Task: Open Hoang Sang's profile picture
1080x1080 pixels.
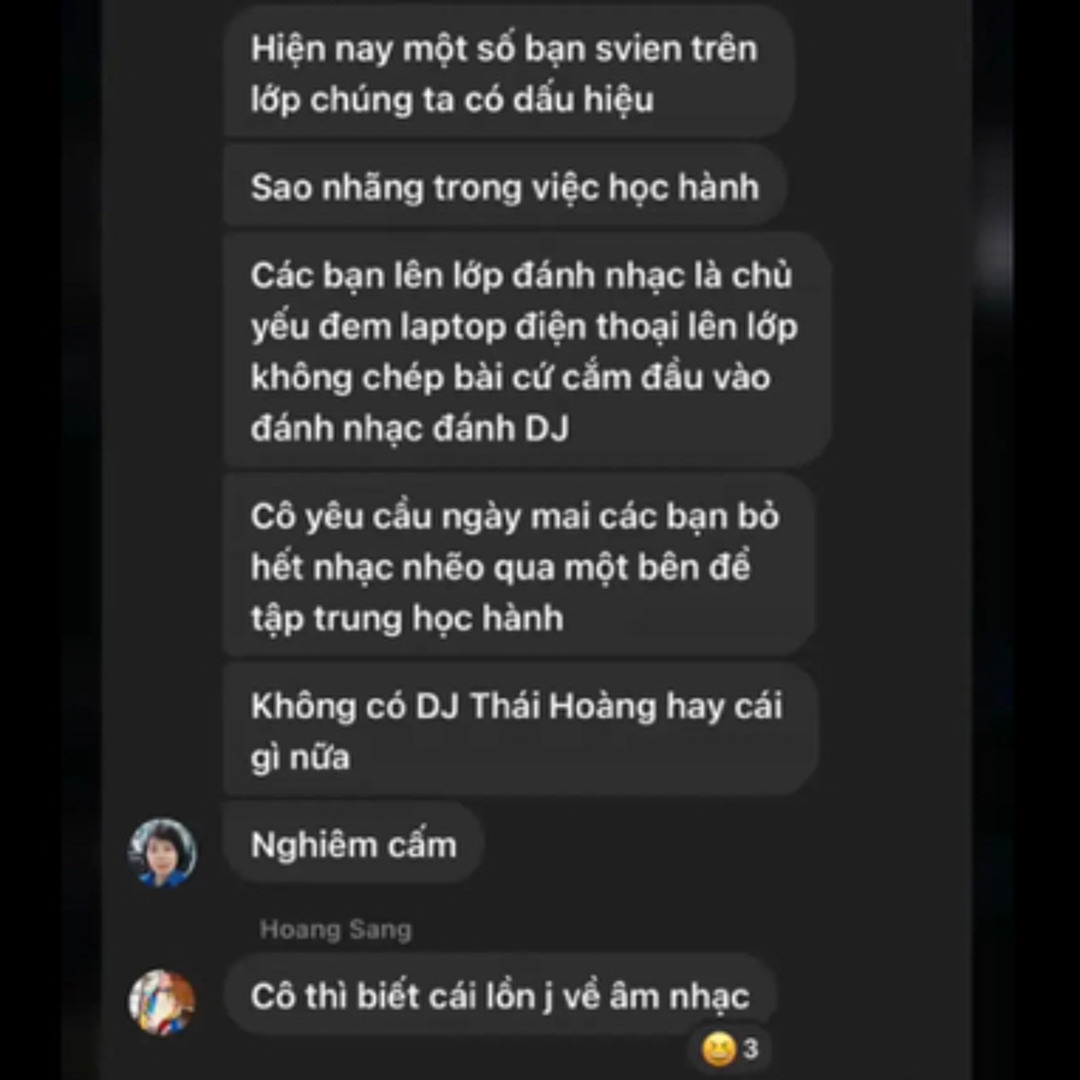Action: pos(162,1002)
